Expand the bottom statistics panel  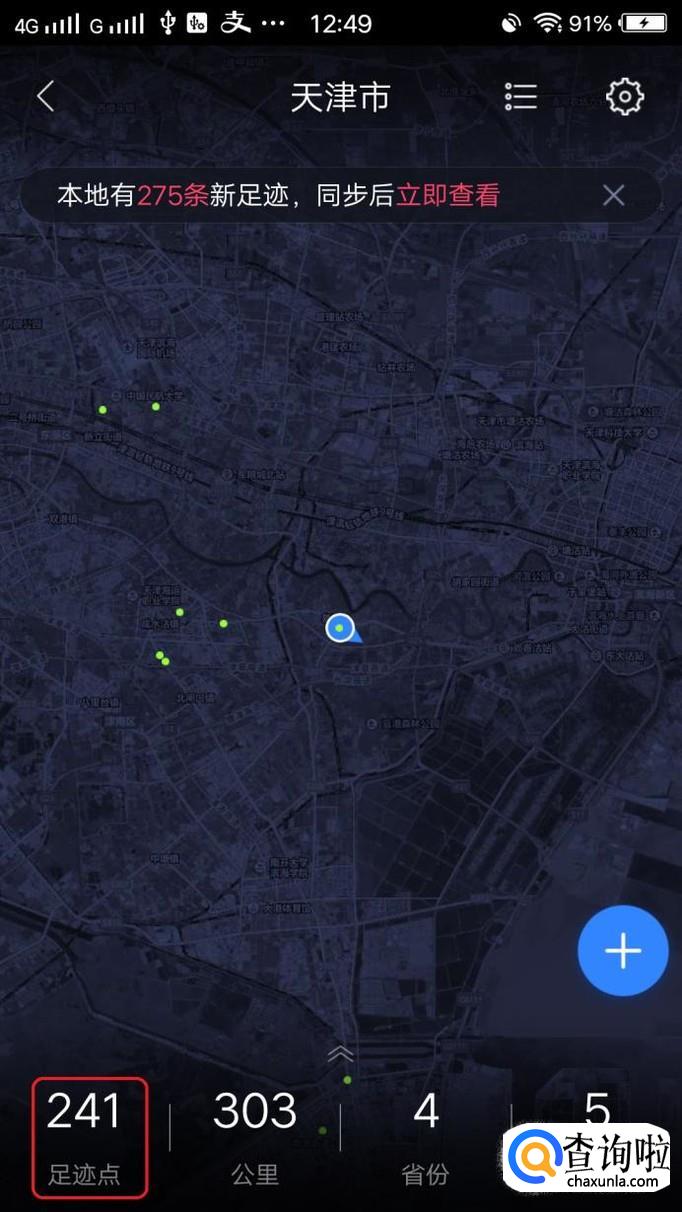340,1053
